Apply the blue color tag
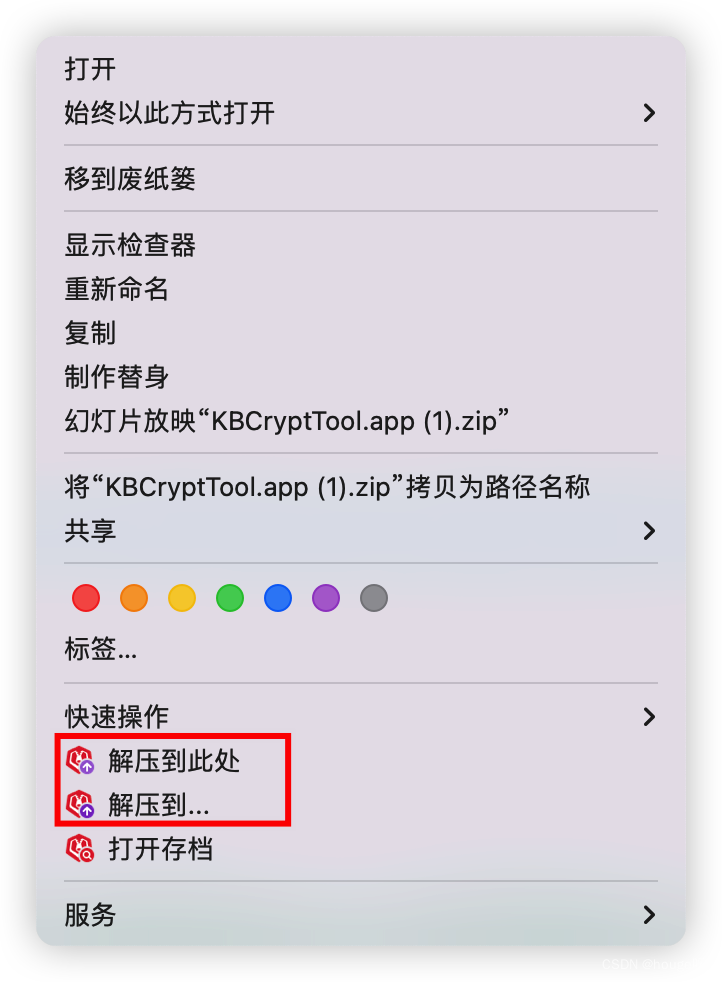Image resolution: width=722 pixels, height=982 pixels. tap(278, 599)
